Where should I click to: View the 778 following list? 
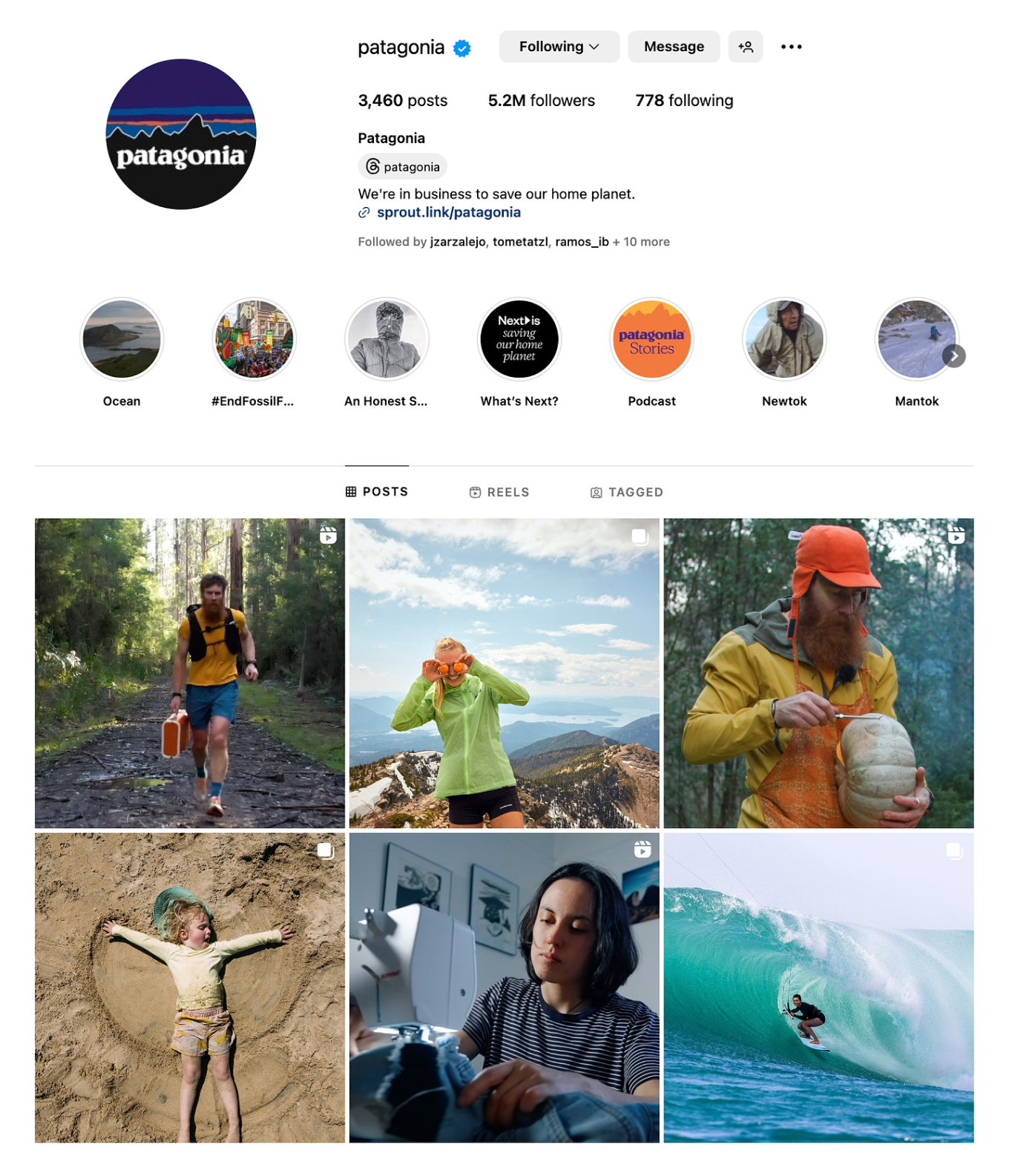pyautogui.click(x=683, y=101)
